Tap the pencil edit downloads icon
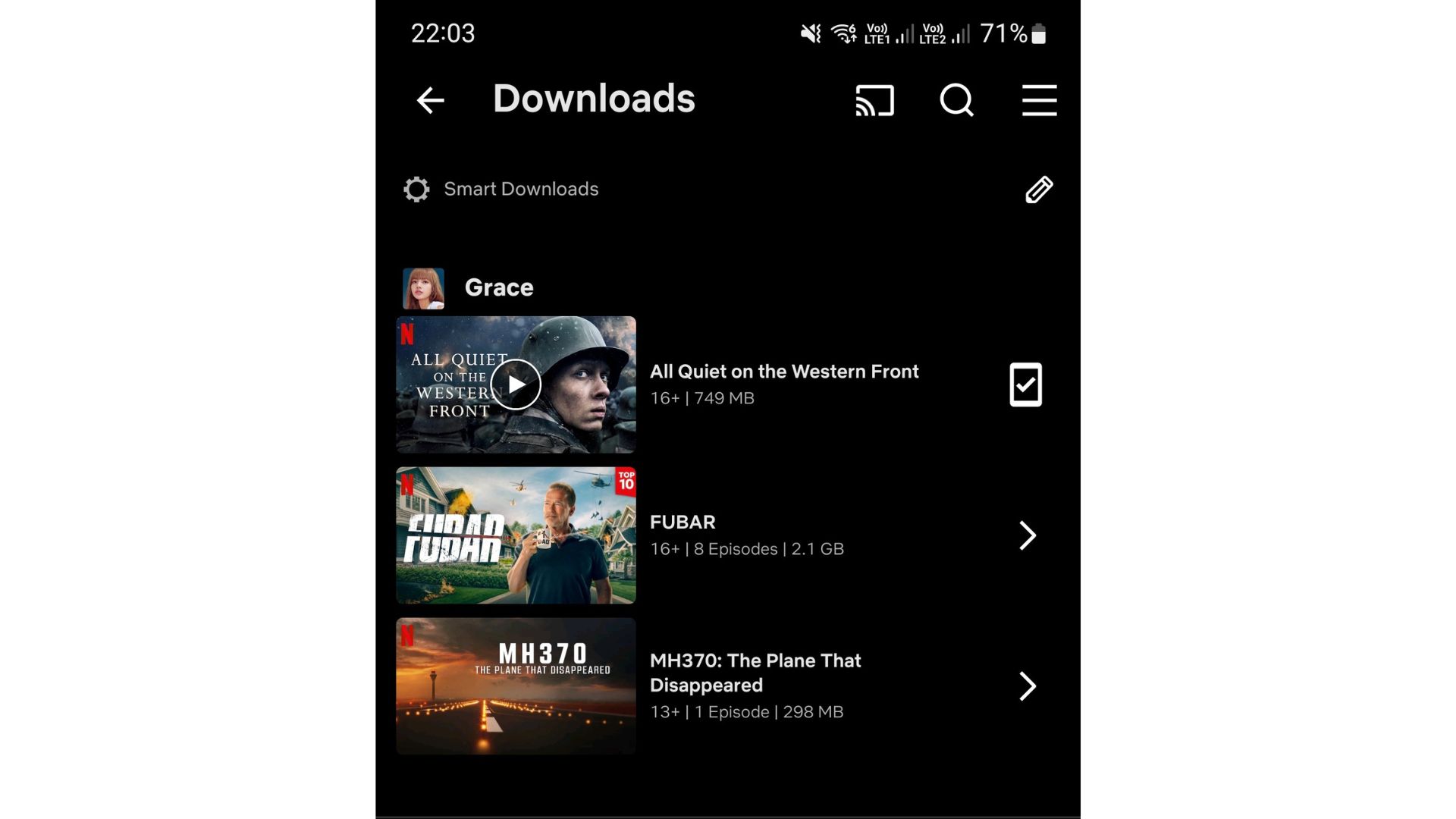 click(x=1039, y=190)
